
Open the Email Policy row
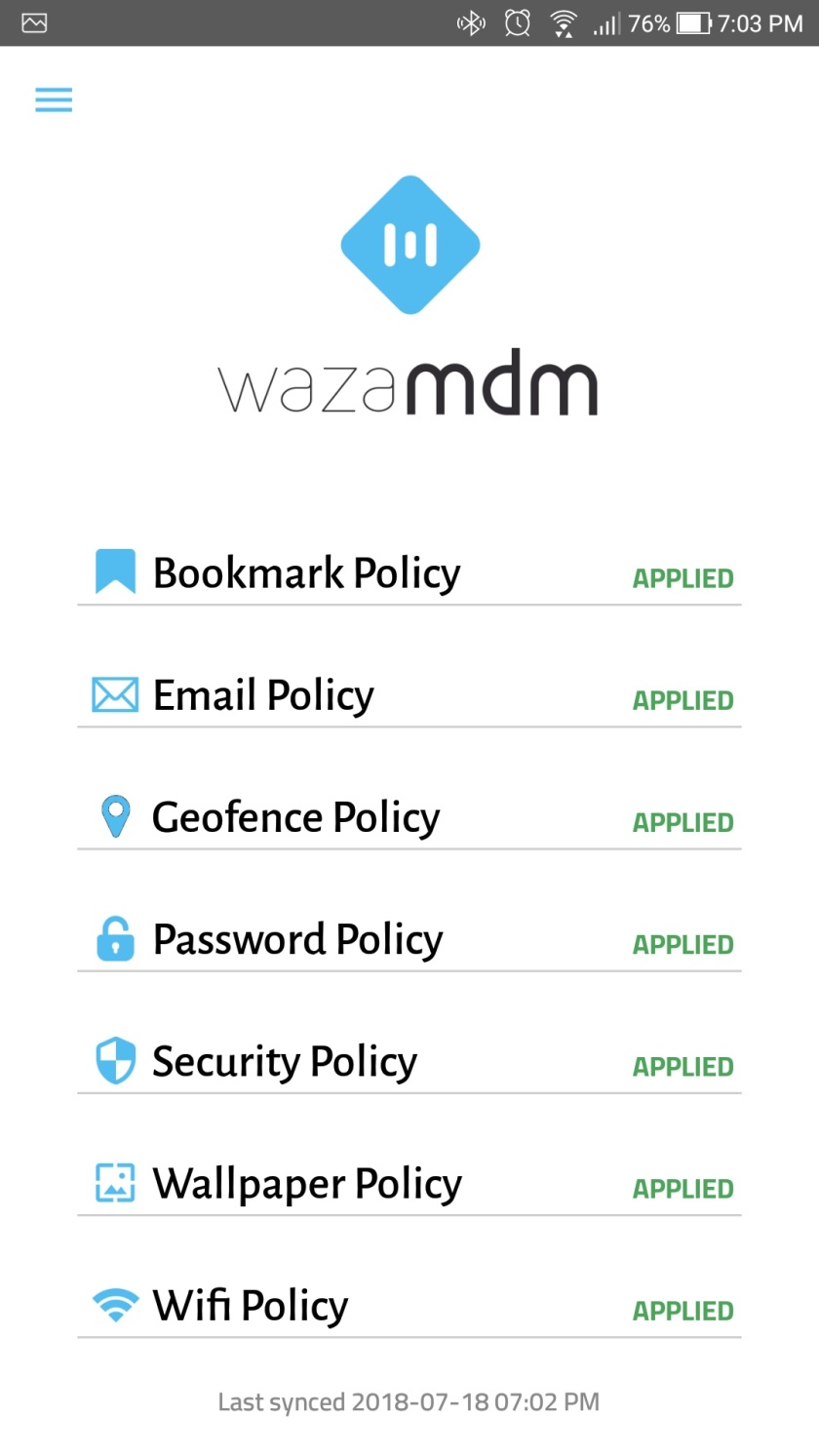[x=409, y=694]
